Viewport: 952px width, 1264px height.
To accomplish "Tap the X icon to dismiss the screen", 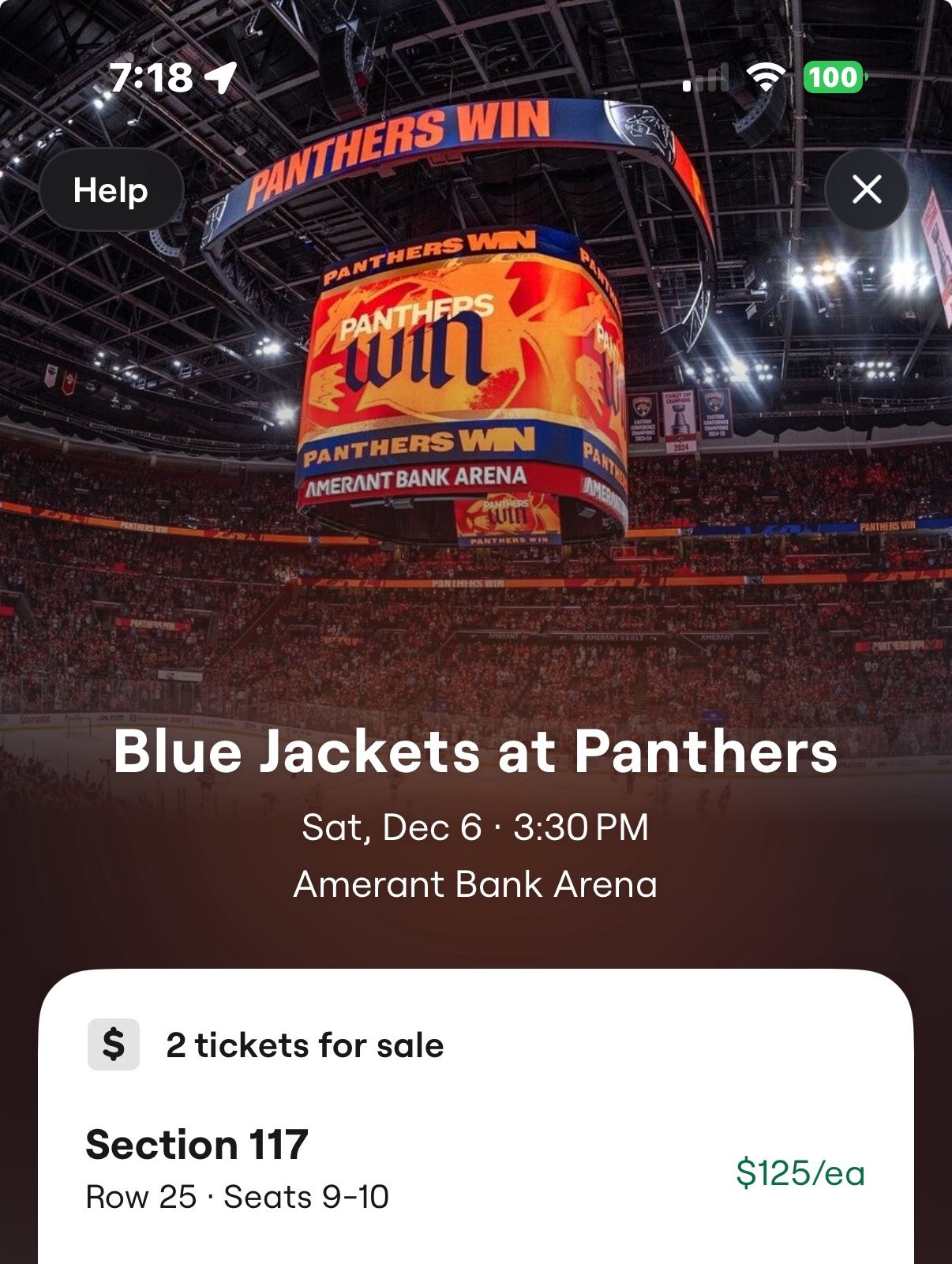I will click(x=866, y=189).
